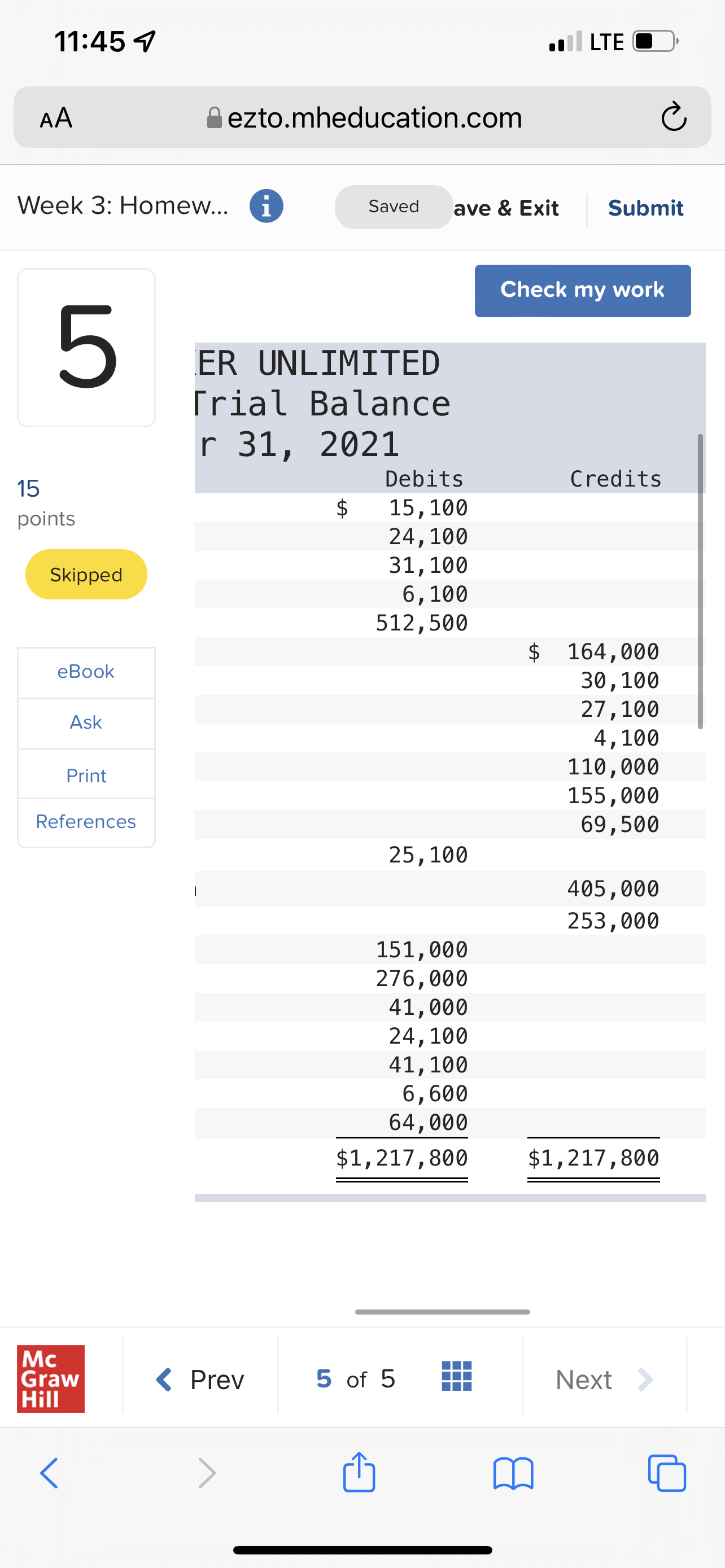Open References for this question
The height and width of the screenshot is (1568, 725).
(86, 822)
